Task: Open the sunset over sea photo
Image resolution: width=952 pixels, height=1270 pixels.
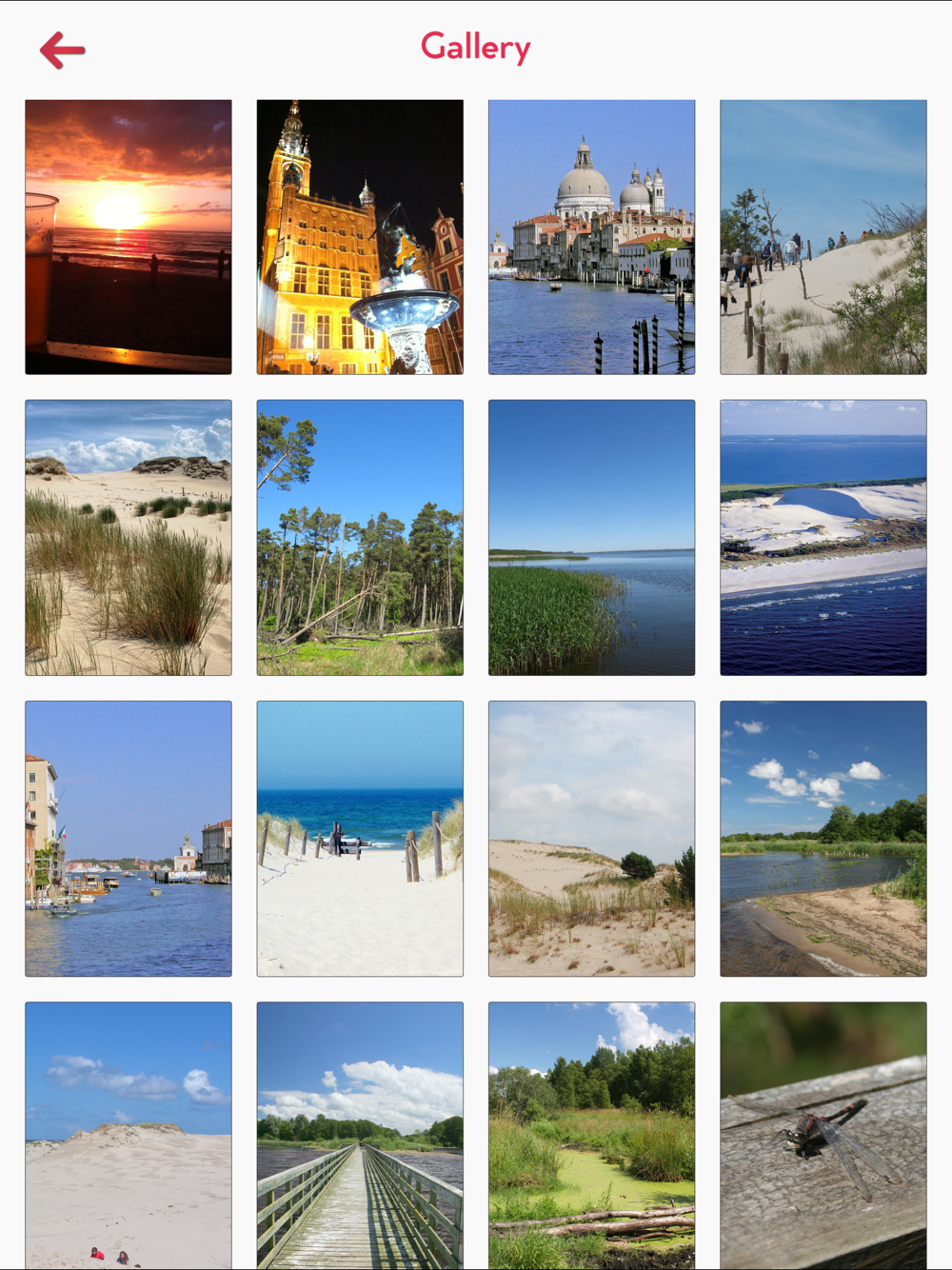Action: (129, 237)
